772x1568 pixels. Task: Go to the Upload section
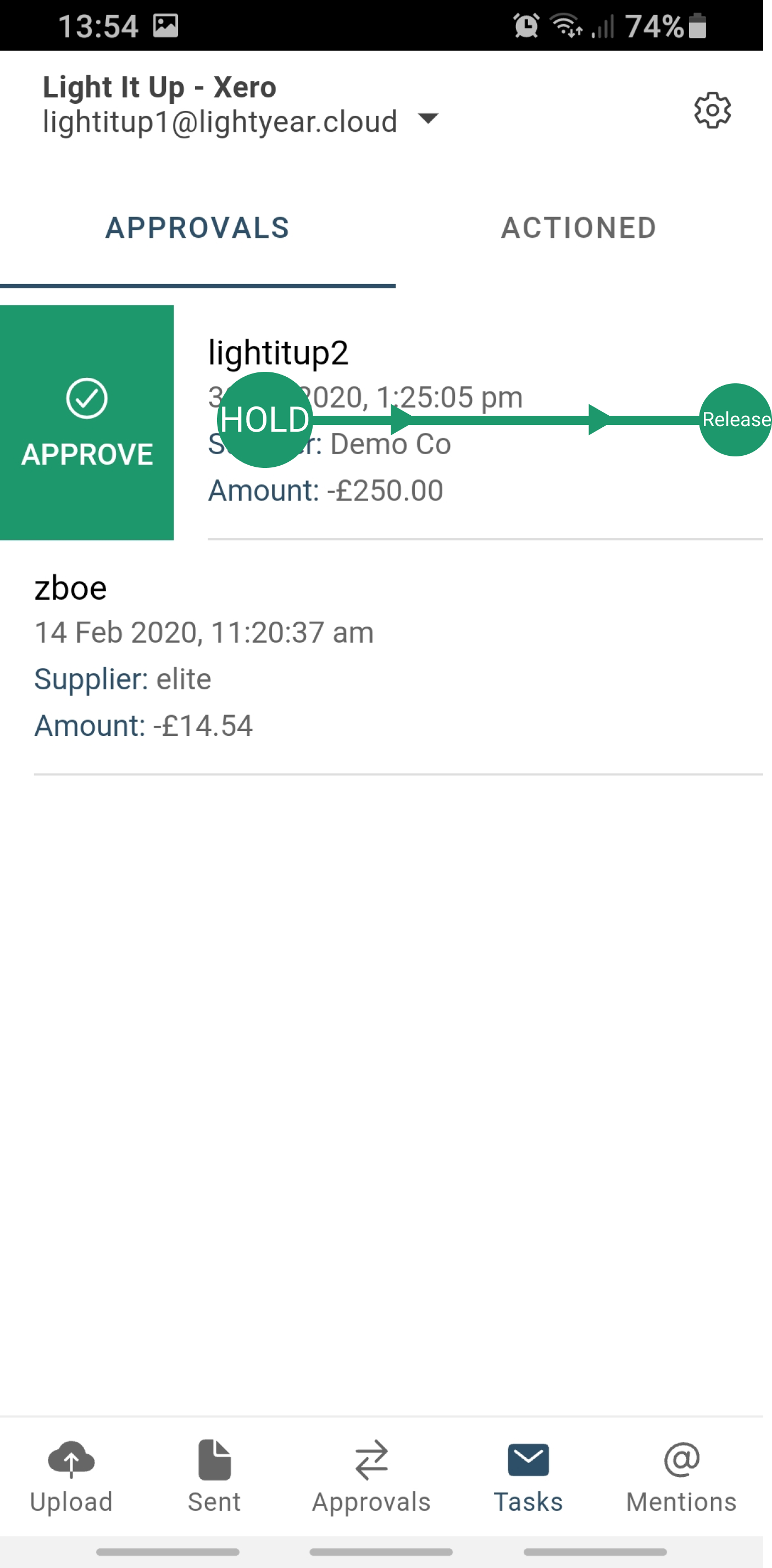click(71, 1476)
